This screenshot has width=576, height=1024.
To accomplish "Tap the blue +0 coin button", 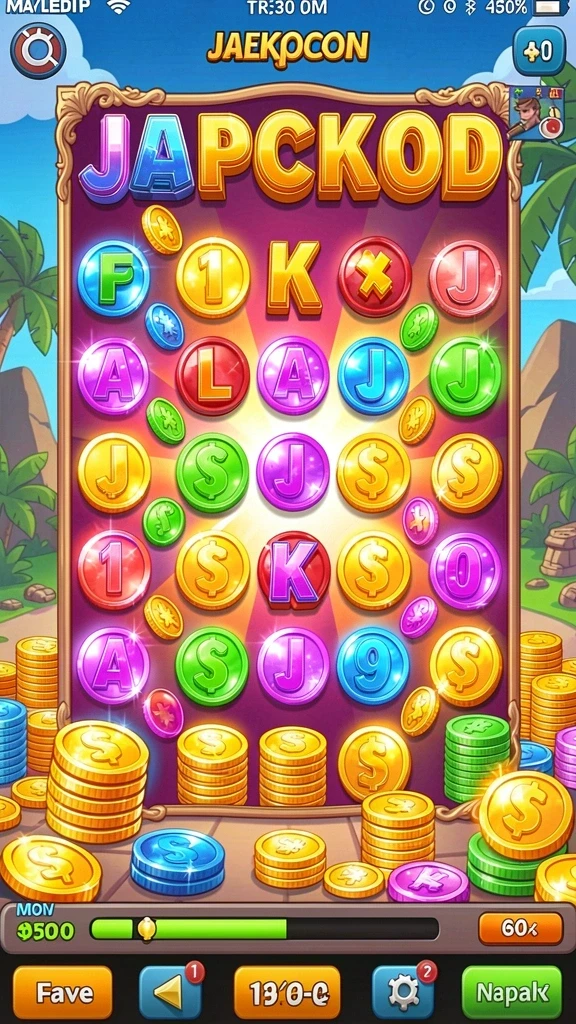I will [539, 50].
